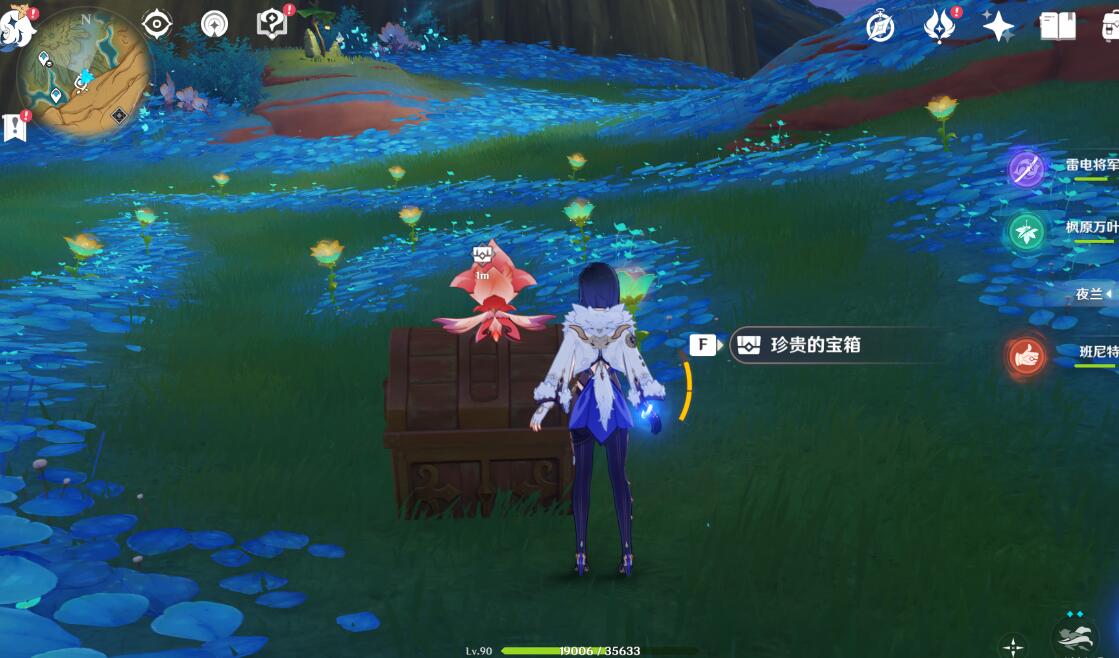Switch to character 雷电将军
The image size is (1119, 658).
point(1027,169)
